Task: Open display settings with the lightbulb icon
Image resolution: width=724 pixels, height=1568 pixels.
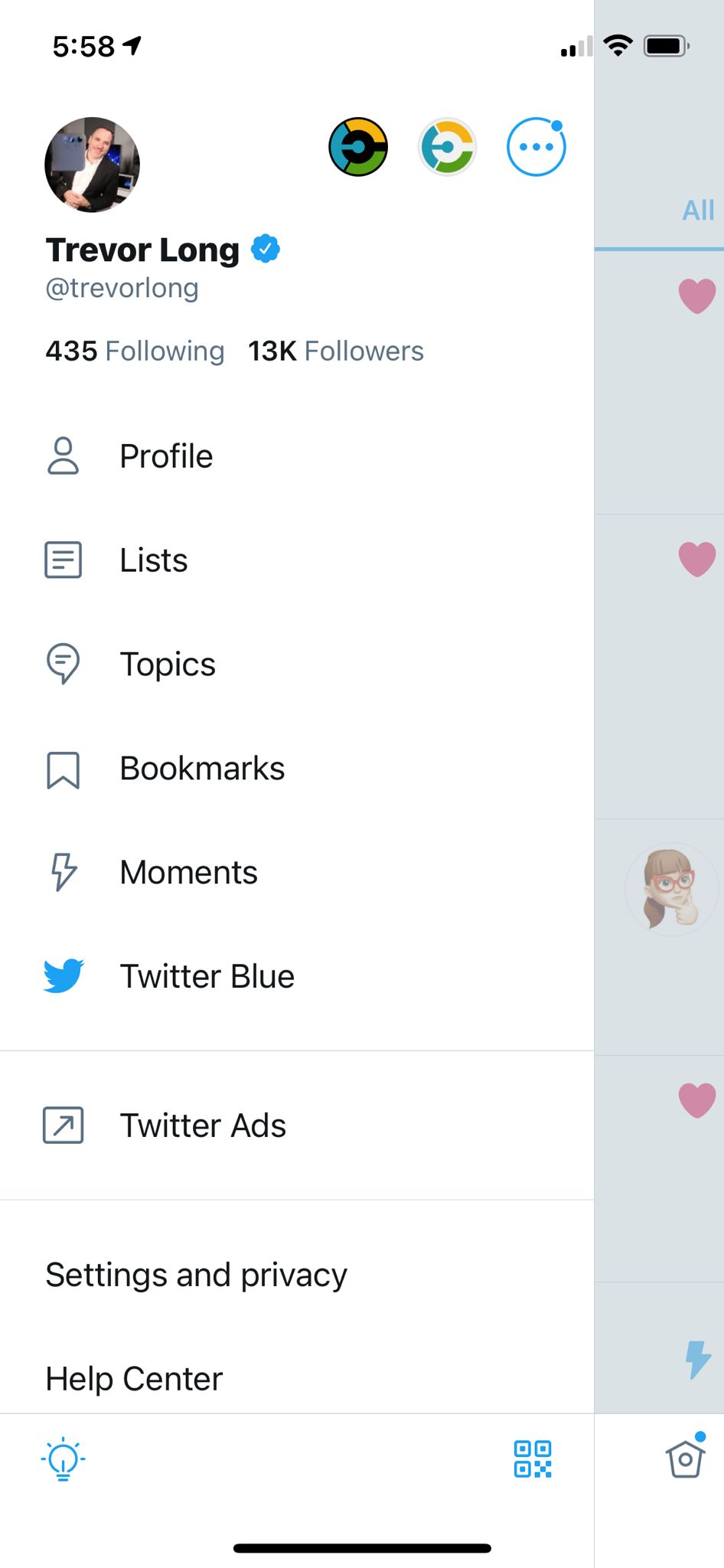Action: click(x=64, y=1459)
